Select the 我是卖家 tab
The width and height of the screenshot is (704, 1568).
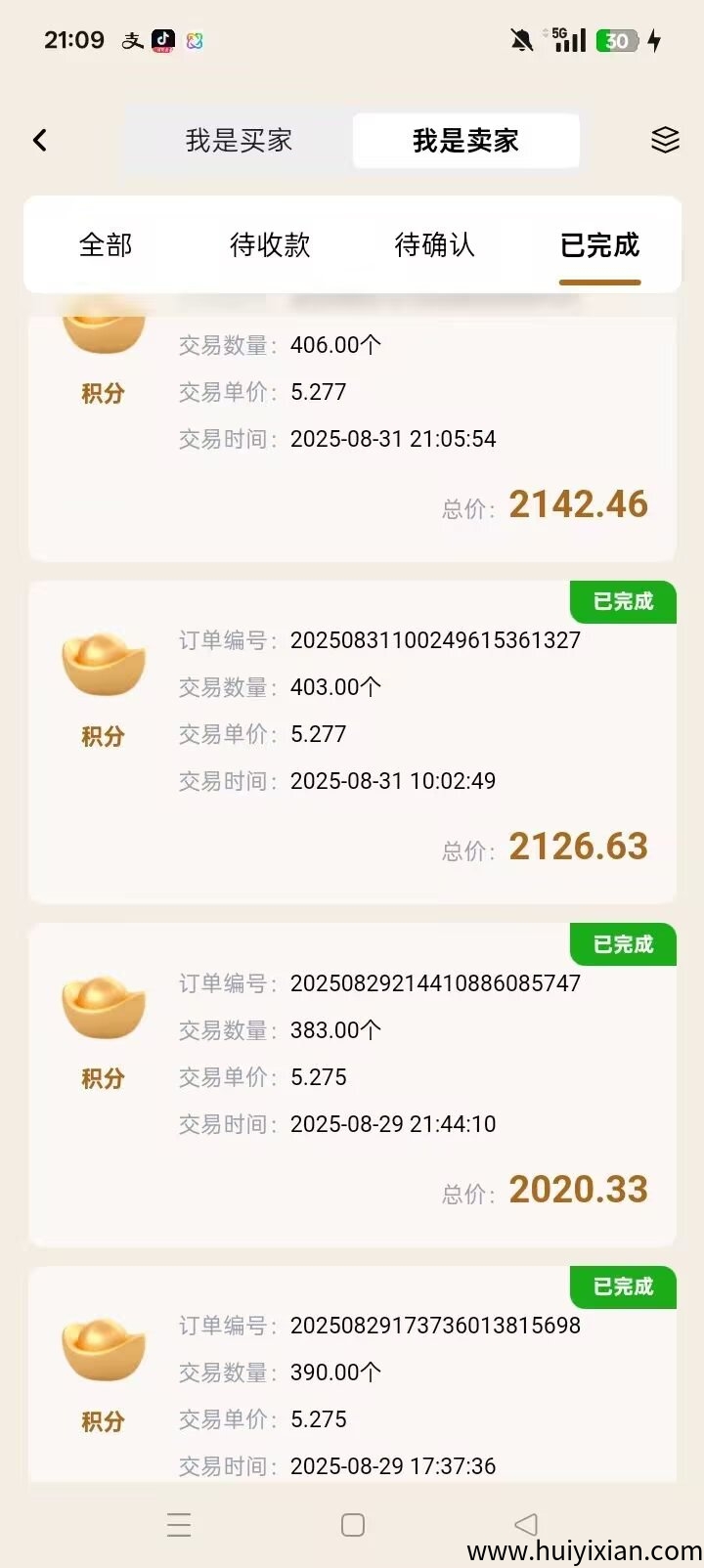(465, 140)
